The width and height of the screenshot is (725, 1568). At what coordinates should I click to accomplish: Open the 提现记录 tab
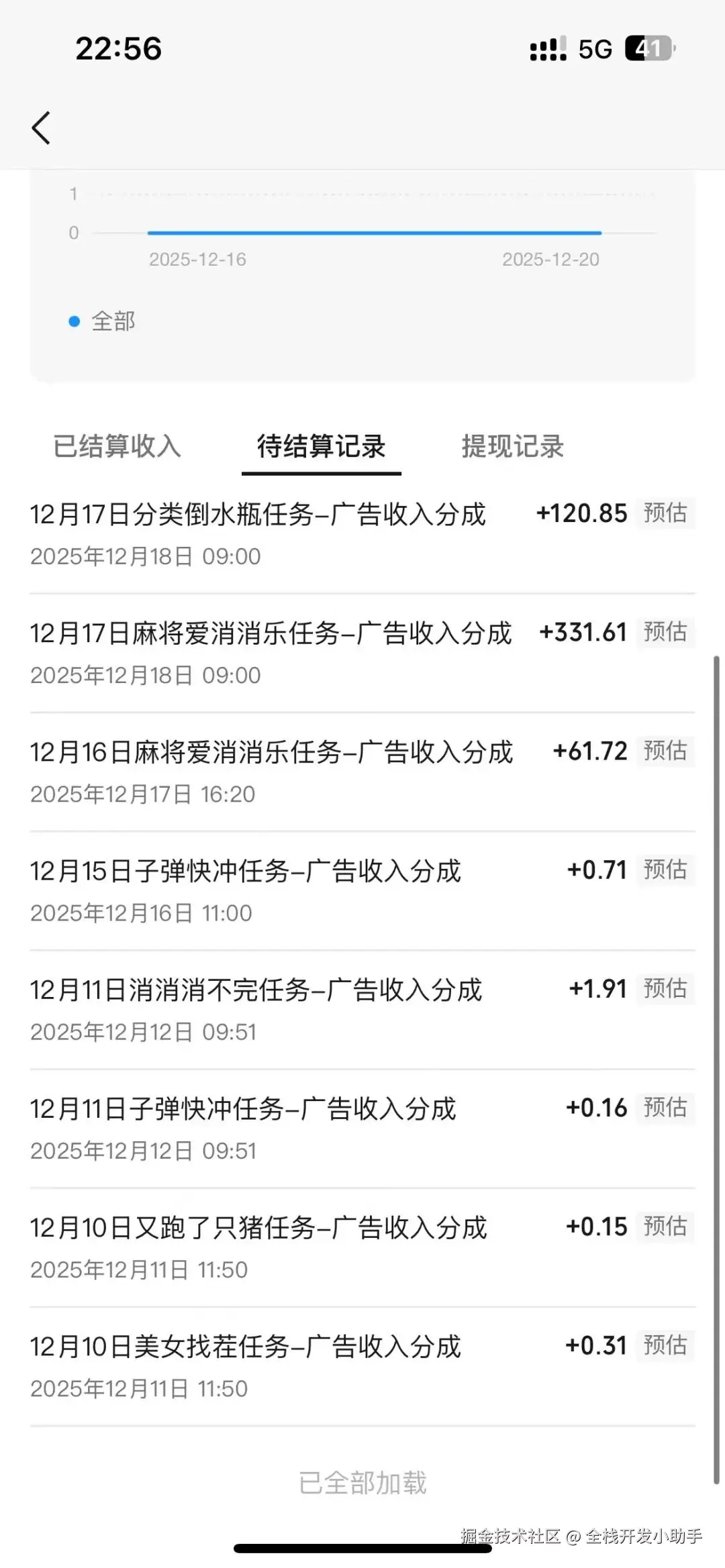click(512, 446)
